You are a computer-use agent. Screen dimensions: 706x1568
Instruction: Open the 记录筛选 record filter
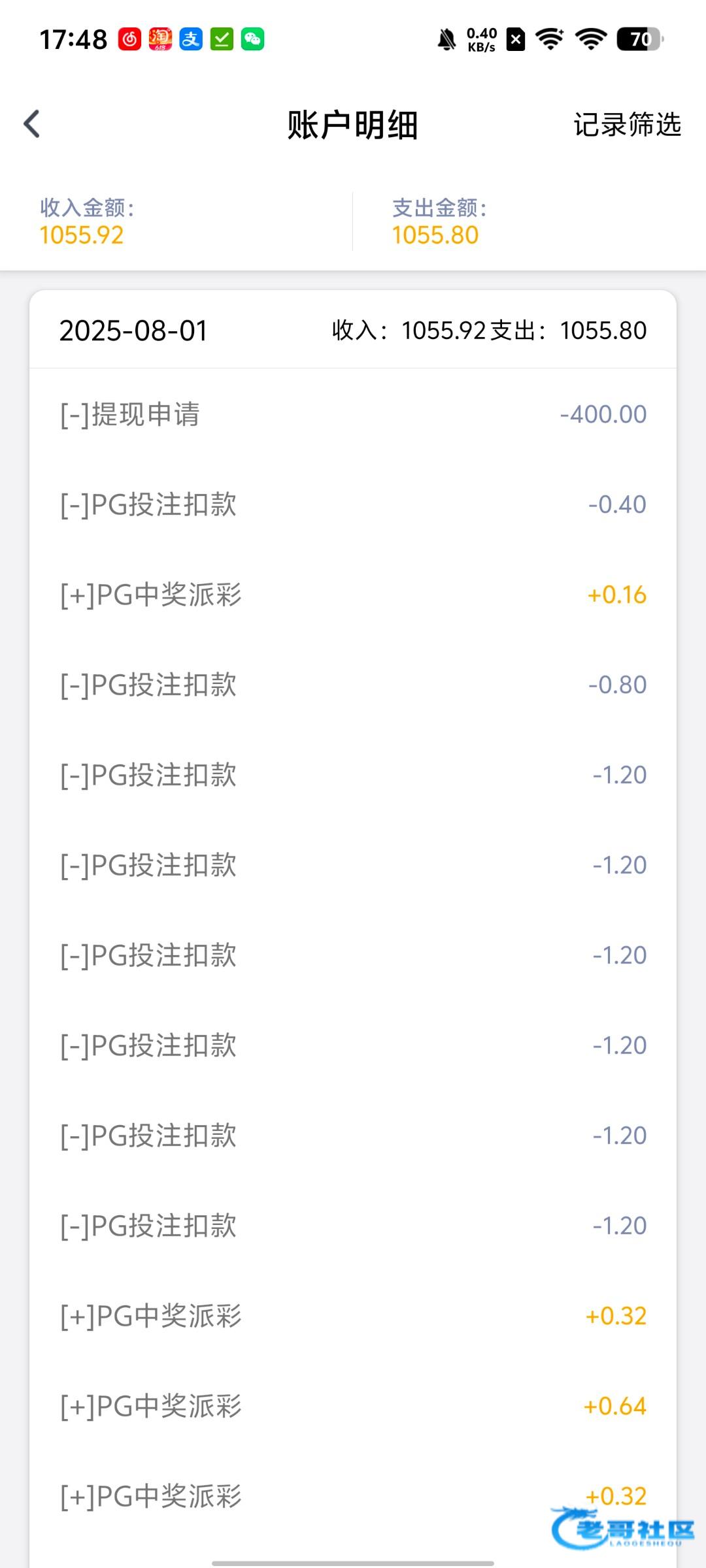pyautogui.click(x=627, y=124)
